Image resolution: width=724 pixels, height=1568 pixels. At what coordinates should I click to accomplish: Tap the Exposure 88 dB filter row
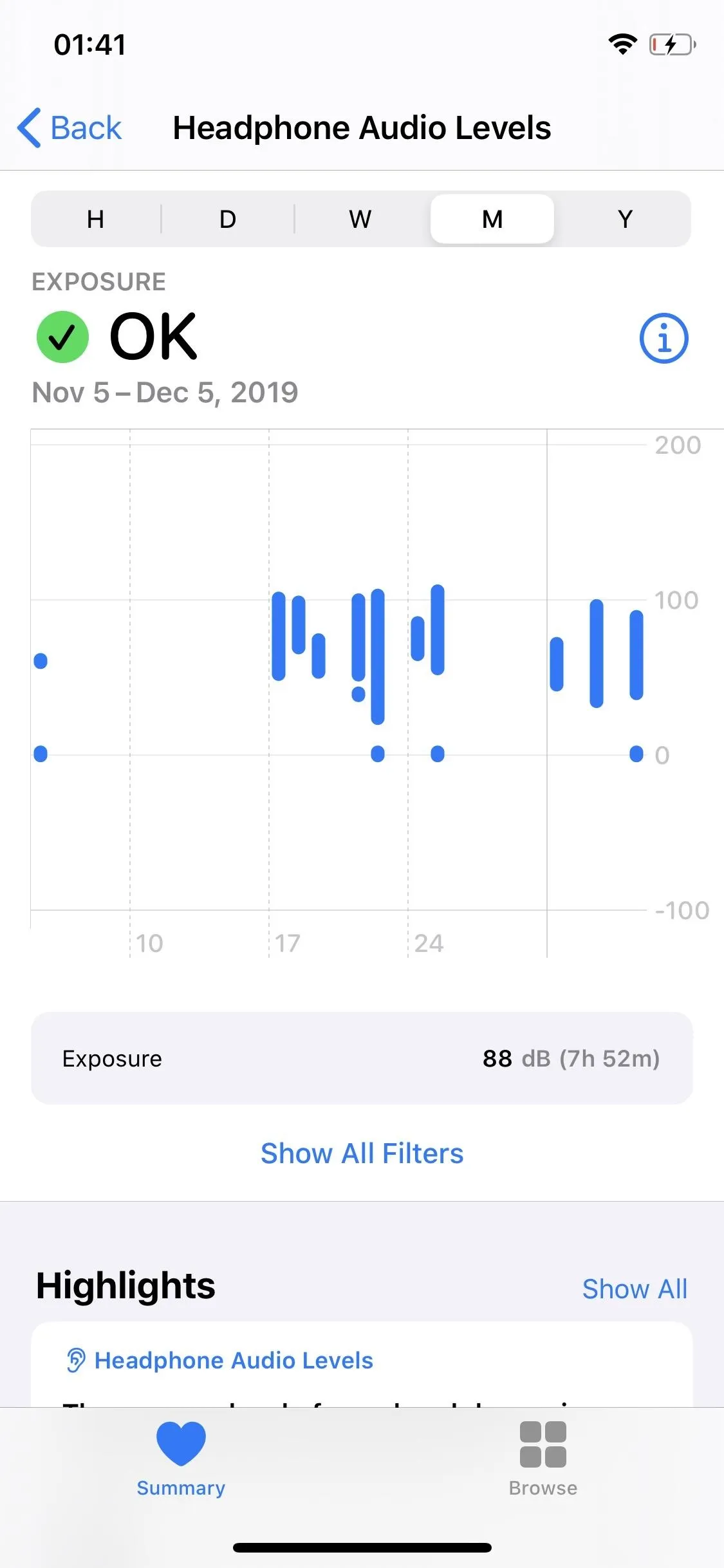click(362, 1058)
